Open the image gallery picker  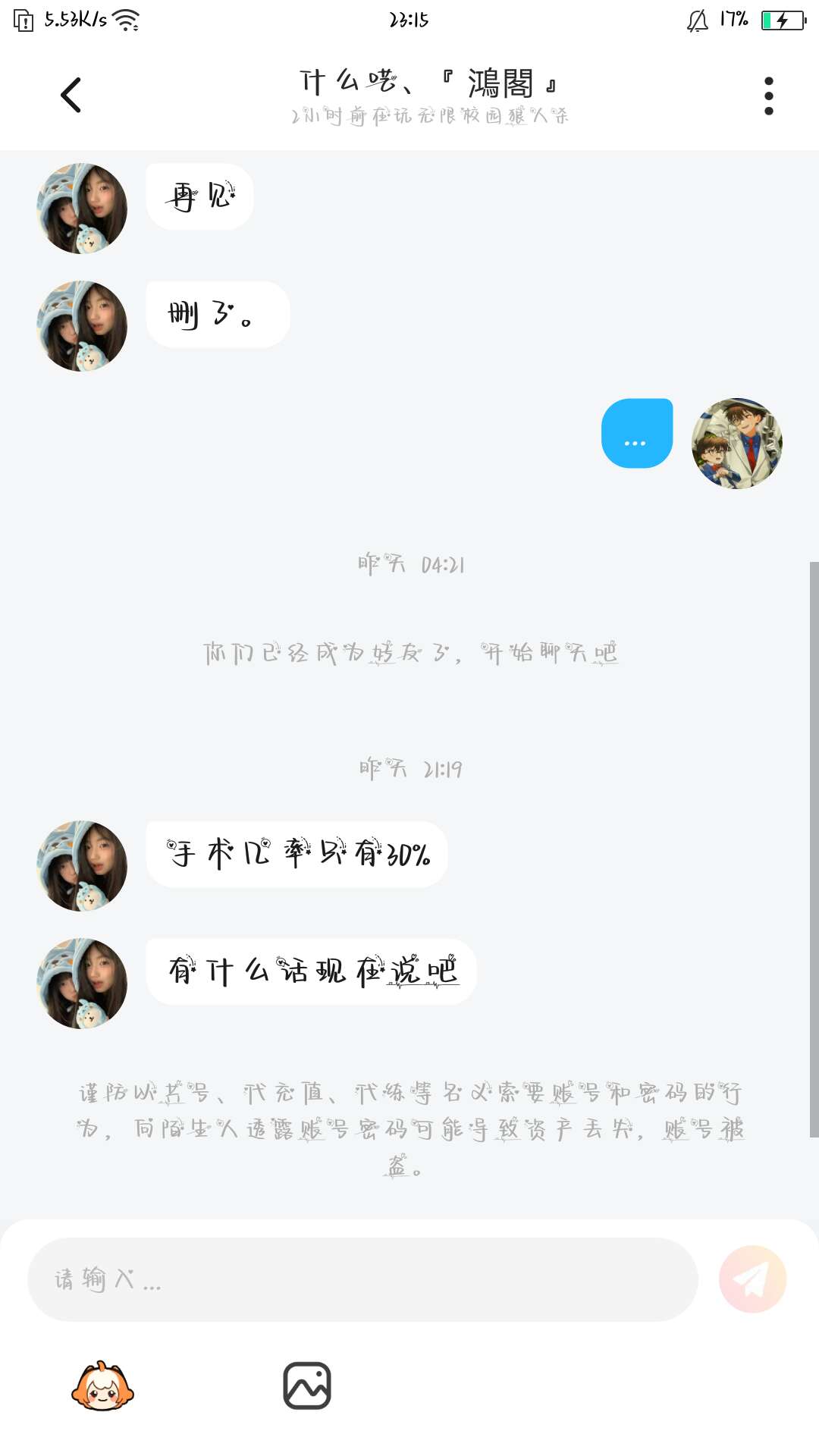(x=307, y=1386)
